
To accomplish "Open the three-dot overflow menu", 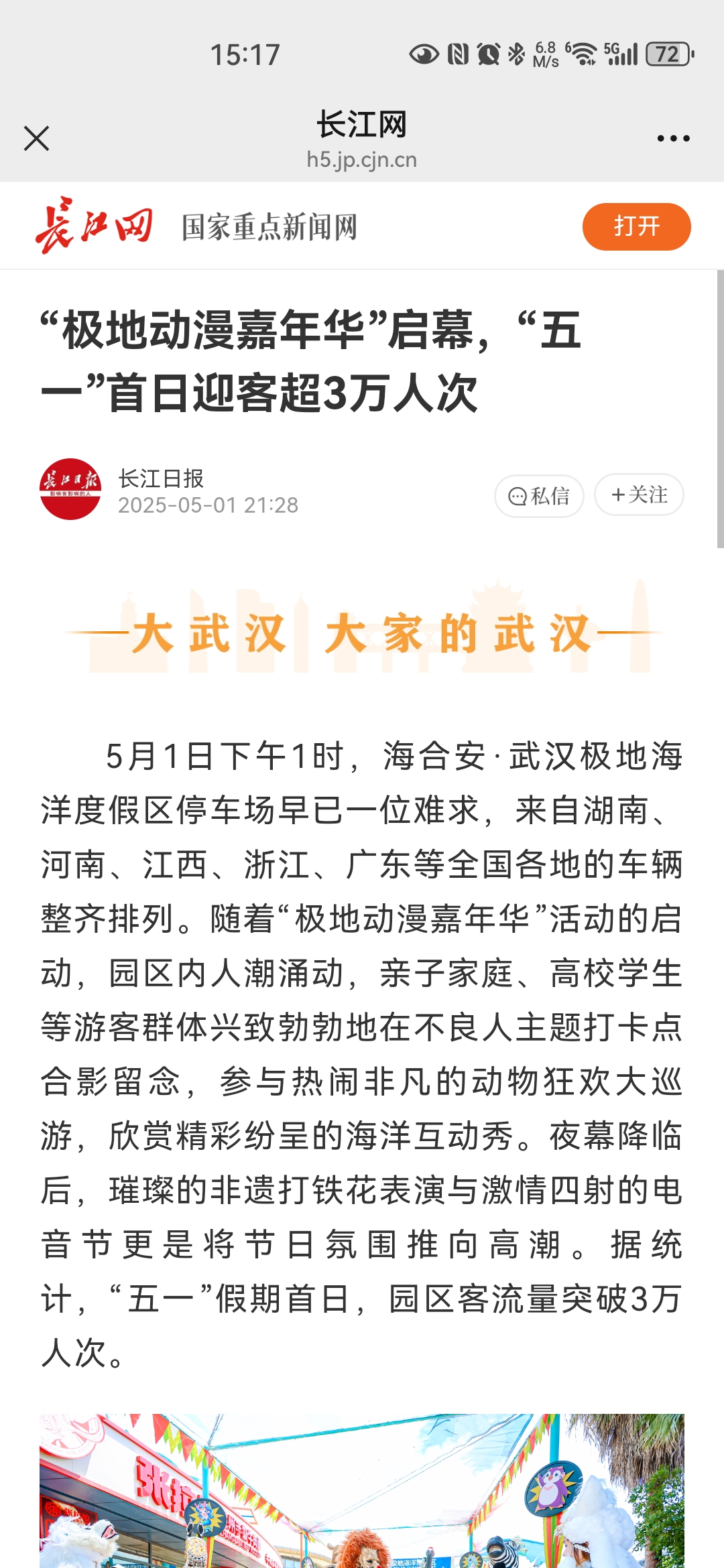I will [673, 139].
